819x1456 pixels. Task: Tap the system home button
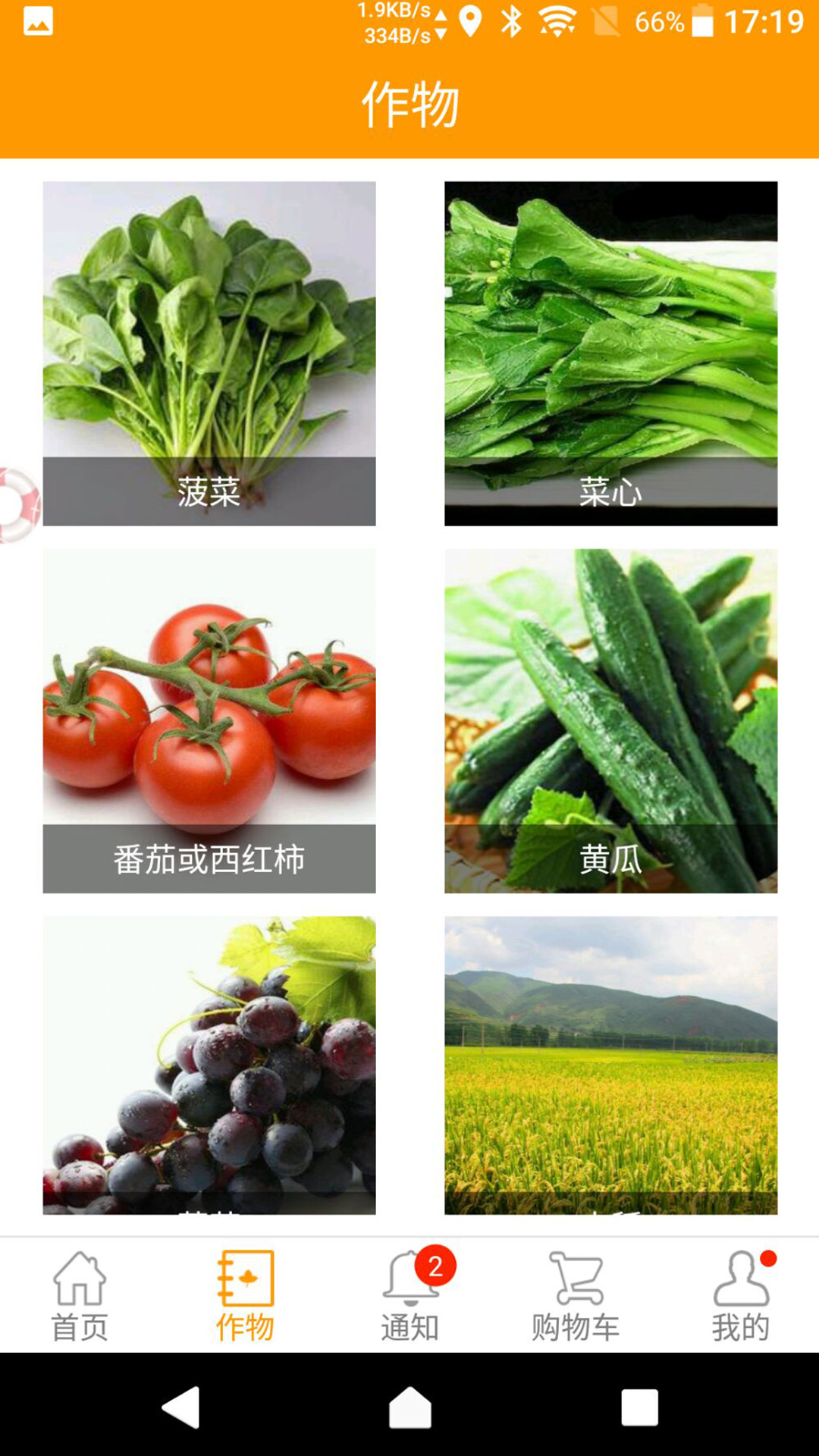pos(410,1407)
